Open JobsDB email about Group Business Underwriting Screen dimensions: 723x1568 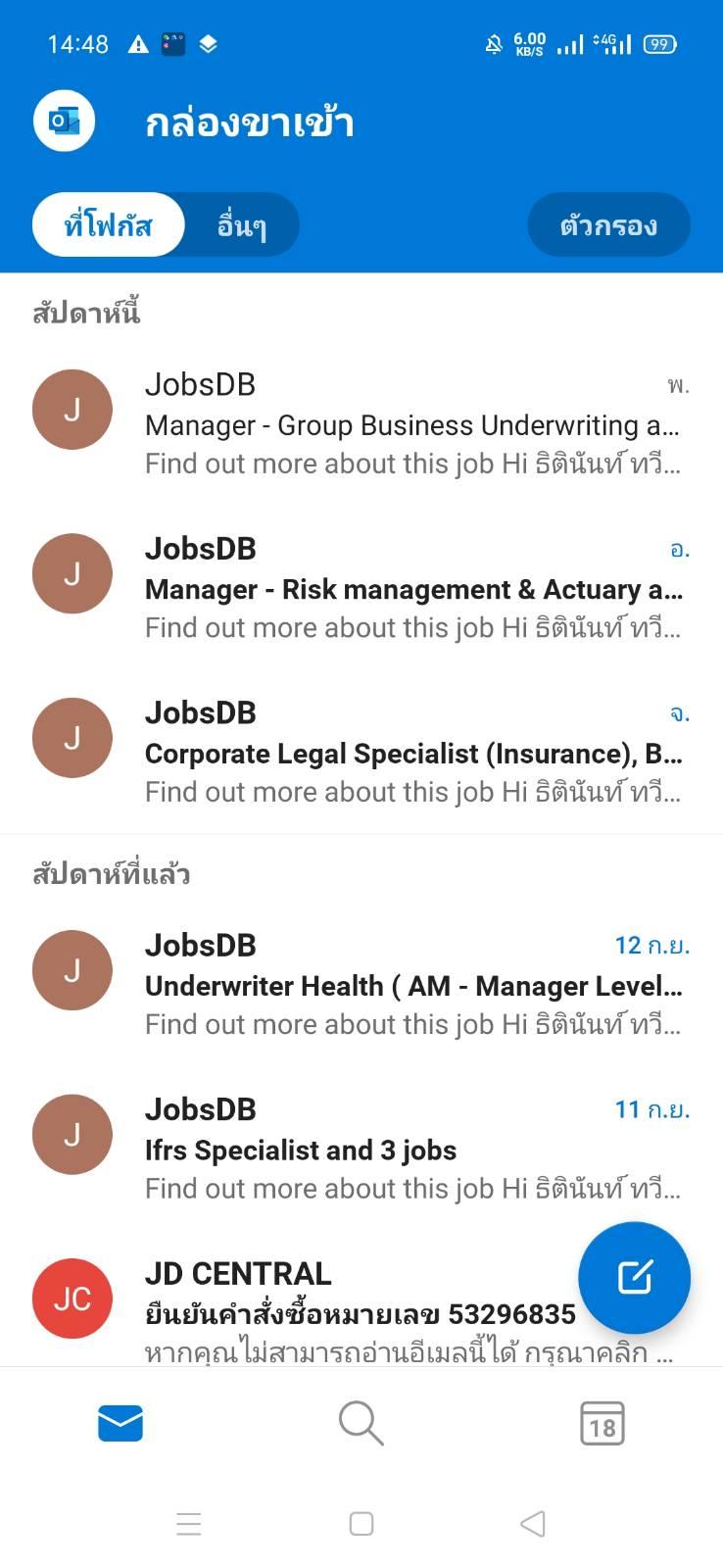coord(361,424)
